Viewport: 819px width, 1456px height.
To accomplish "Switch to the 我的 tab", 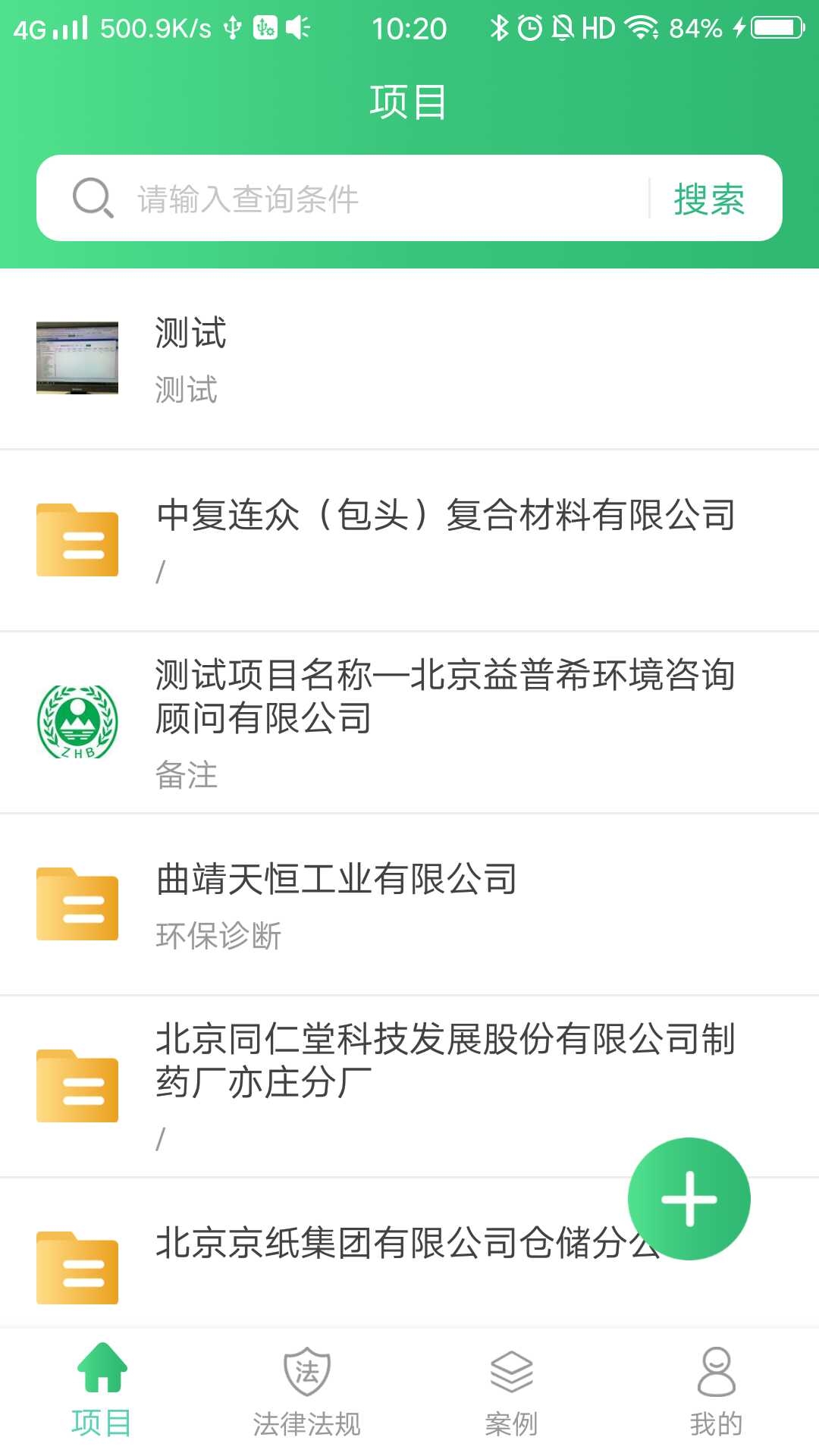I will pos(716,1392).
